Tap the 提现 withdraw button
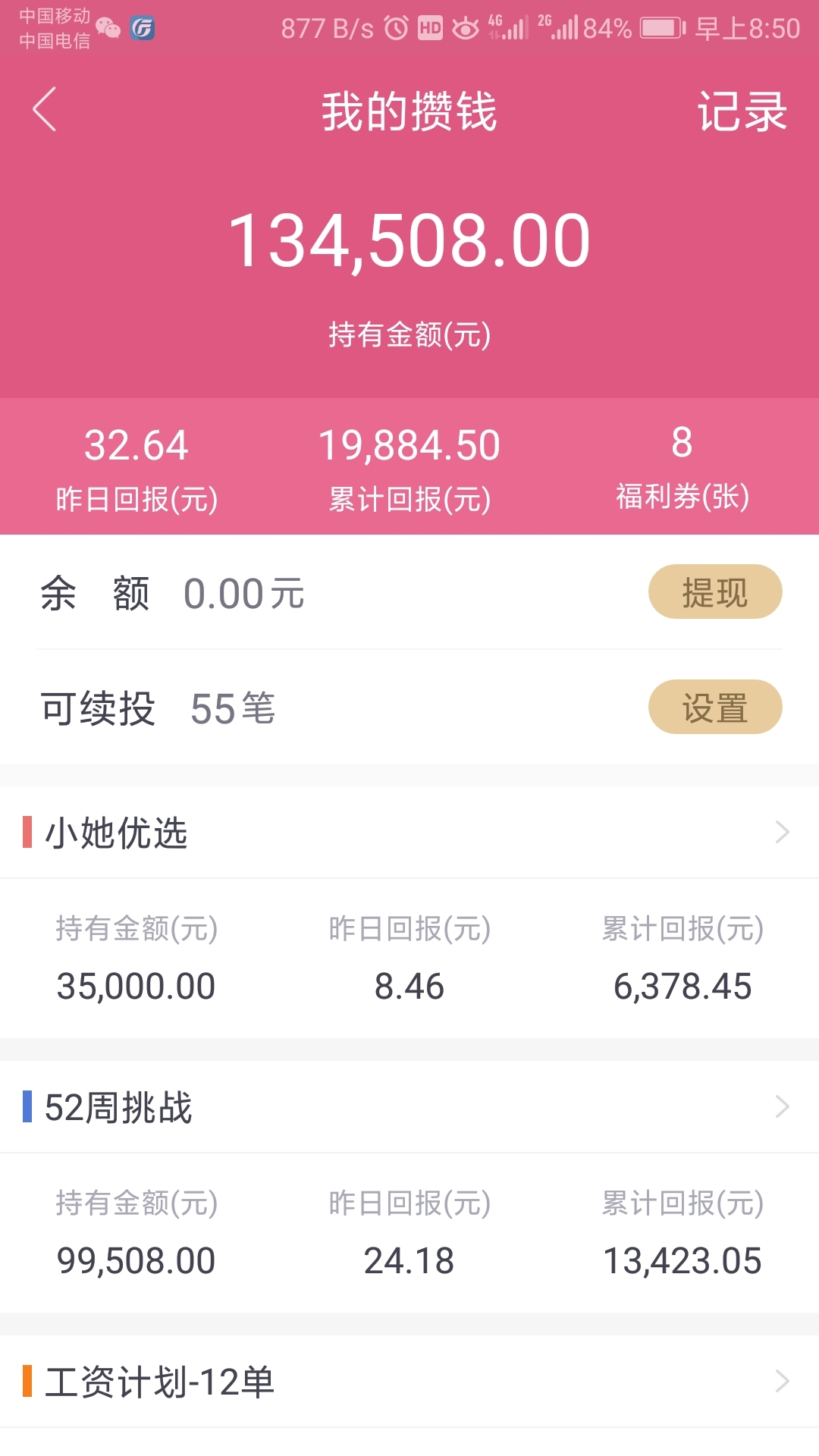Viewport: 819px width, 1456px height. point(715,591)
